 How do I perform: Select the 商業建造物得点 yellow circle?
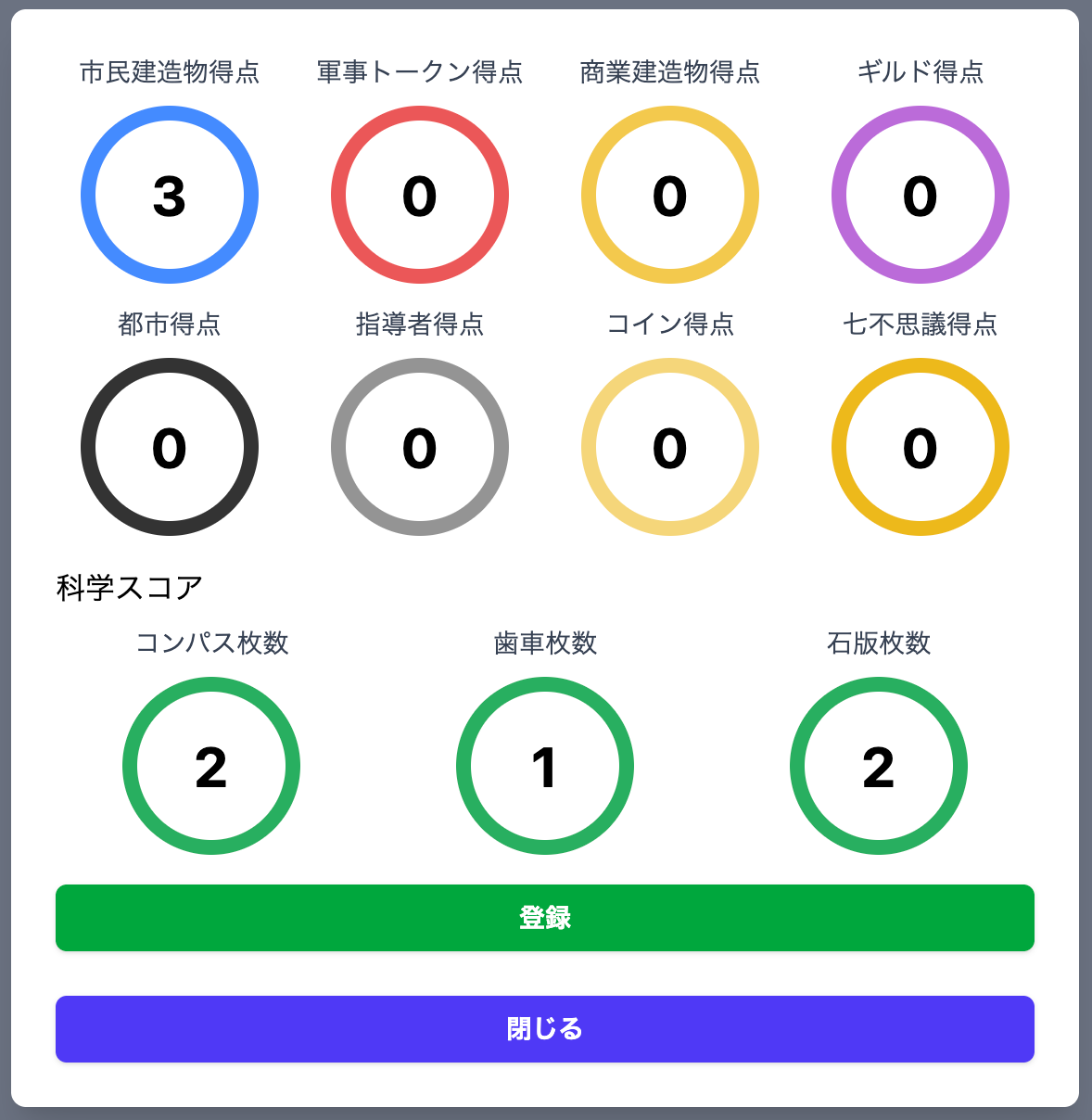(669, 195)
